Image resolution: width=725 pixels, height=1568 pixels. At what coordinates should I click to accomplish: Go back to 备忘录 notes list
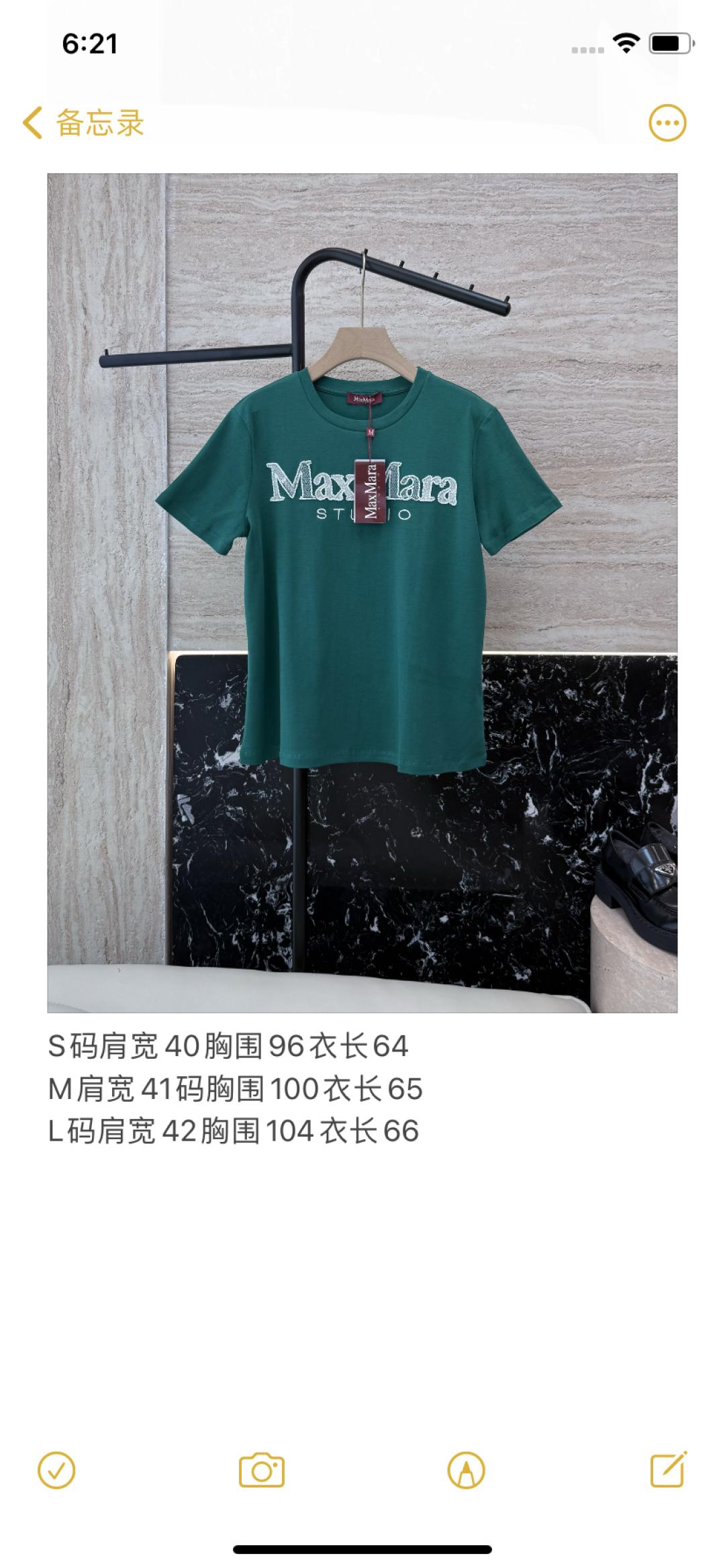point(83,123)
